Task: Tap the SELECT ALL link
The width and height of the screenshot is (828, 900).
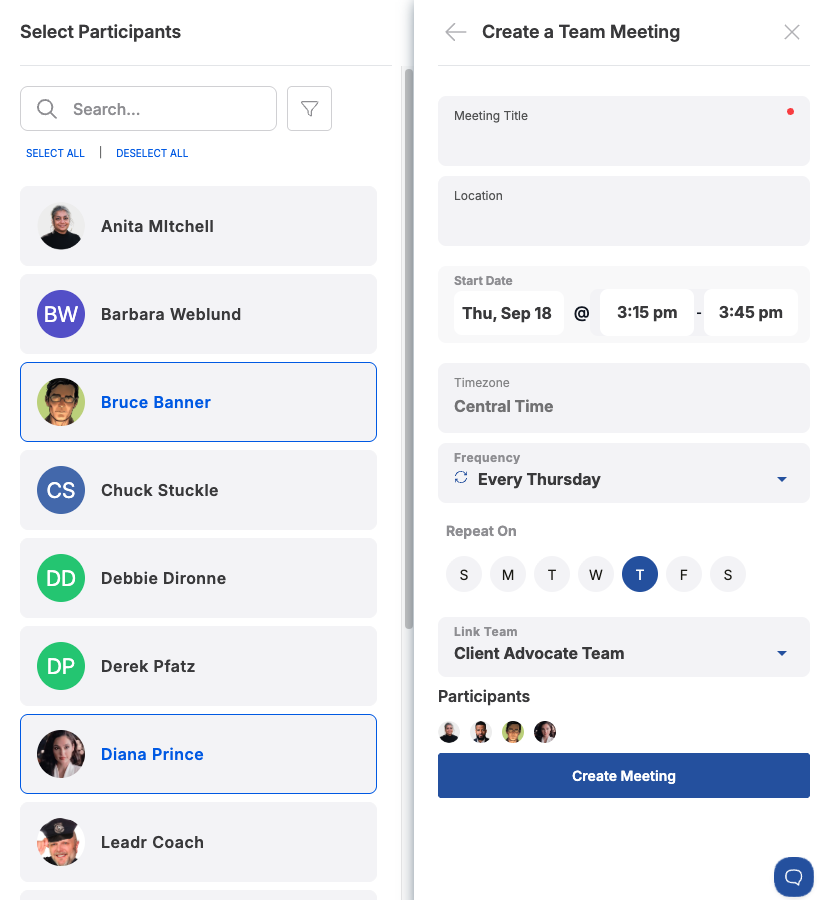Action: pyautogui.click(x=55, y=153)
